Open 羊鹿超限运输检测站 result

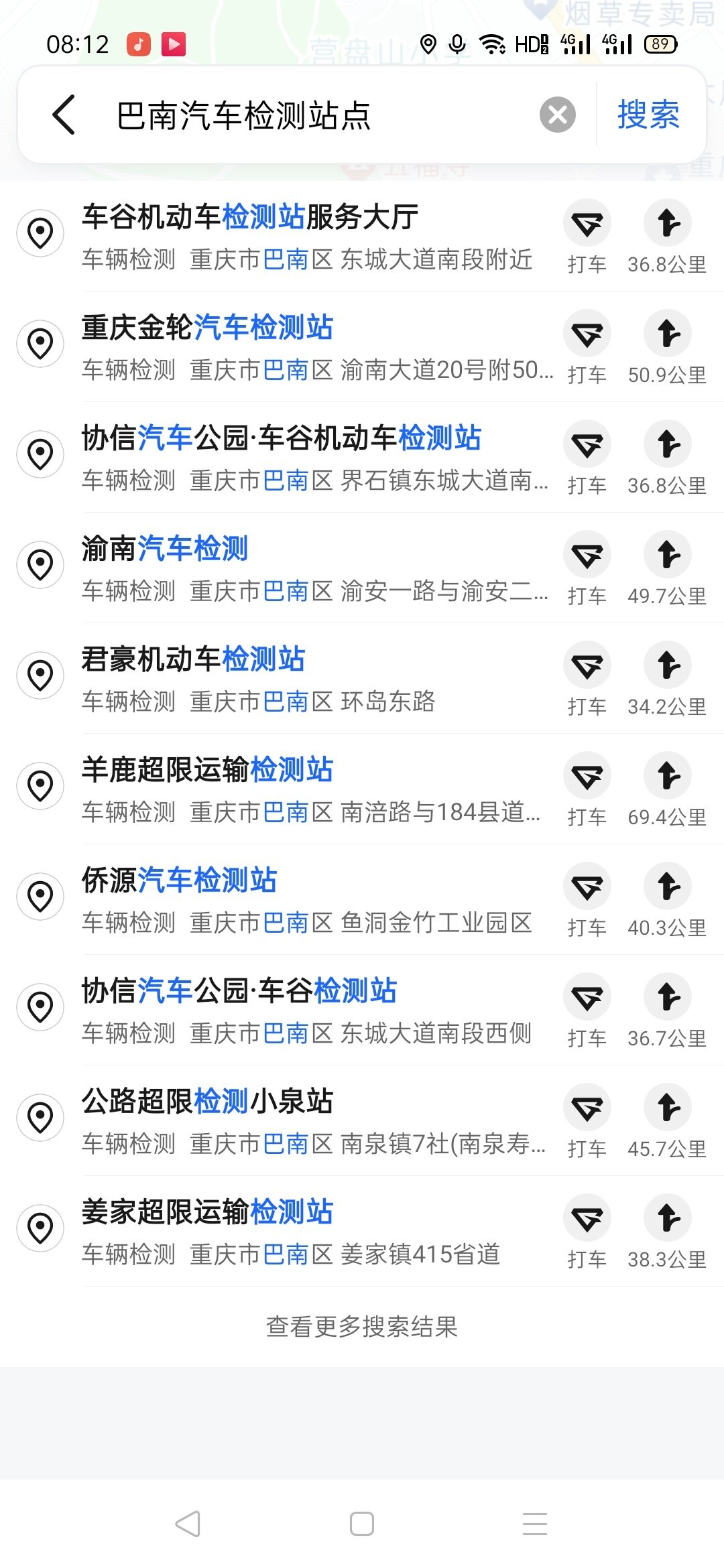tap(308, 789)
